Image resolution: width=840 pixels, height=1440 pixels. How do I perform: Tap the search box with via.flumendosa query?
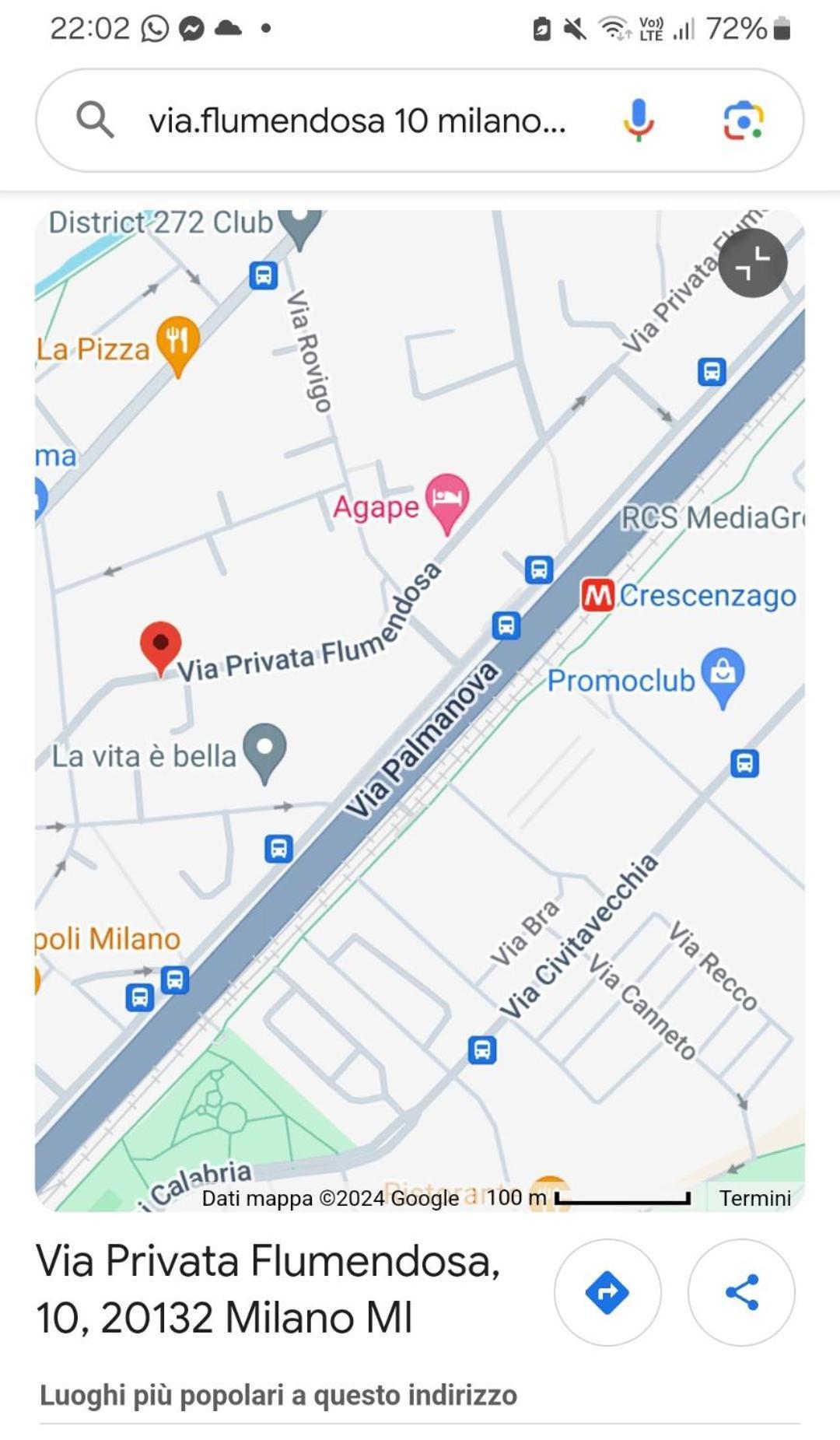(x=356, y=121)
